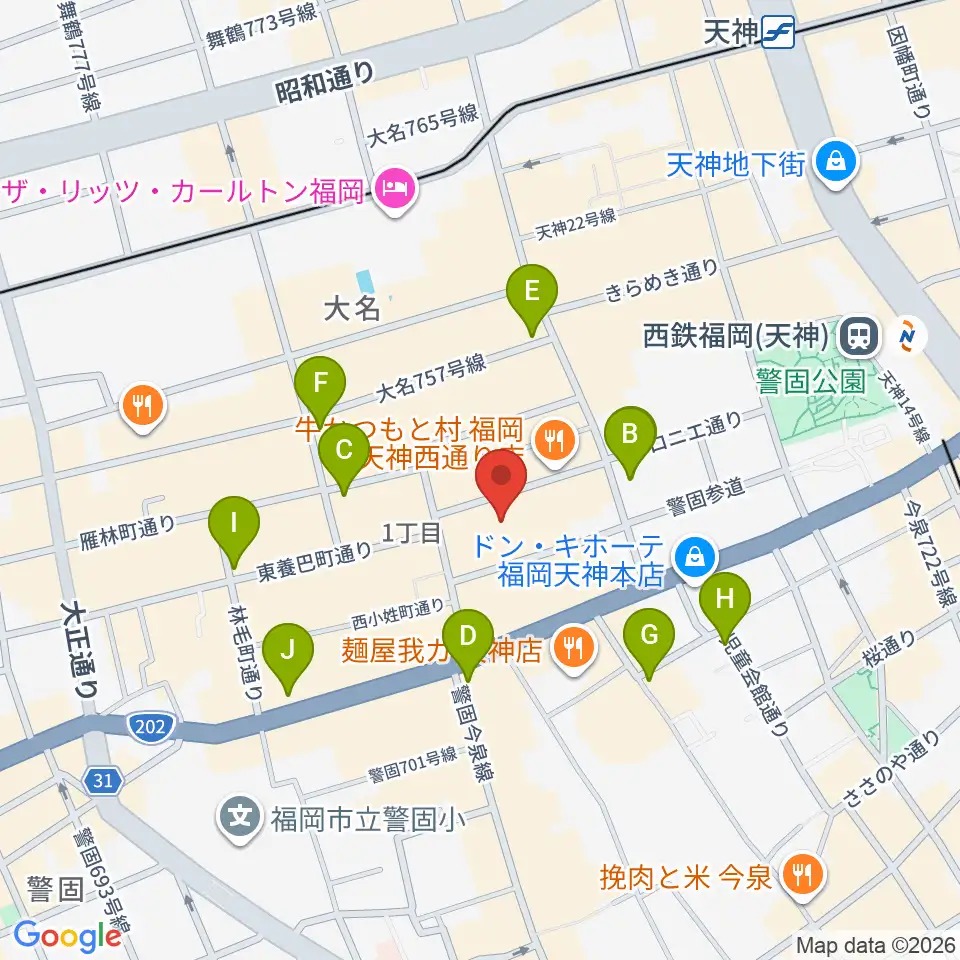This screenshot has height=960, width=960.
Task: Open the 天神地下街 shopping pin
Action: click(836, 163)
